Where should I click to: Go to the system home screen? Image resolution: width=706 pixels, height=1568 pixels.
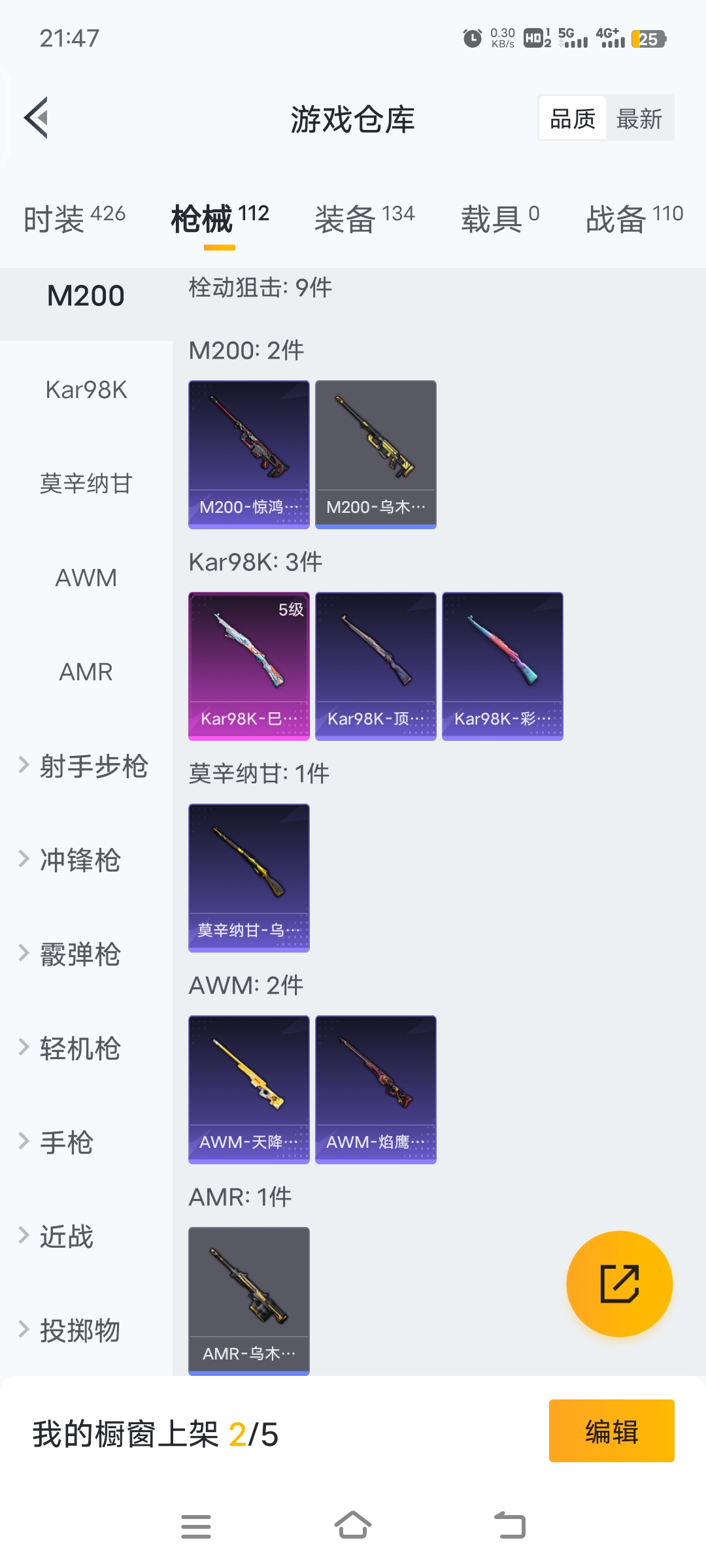[353, 1526]
